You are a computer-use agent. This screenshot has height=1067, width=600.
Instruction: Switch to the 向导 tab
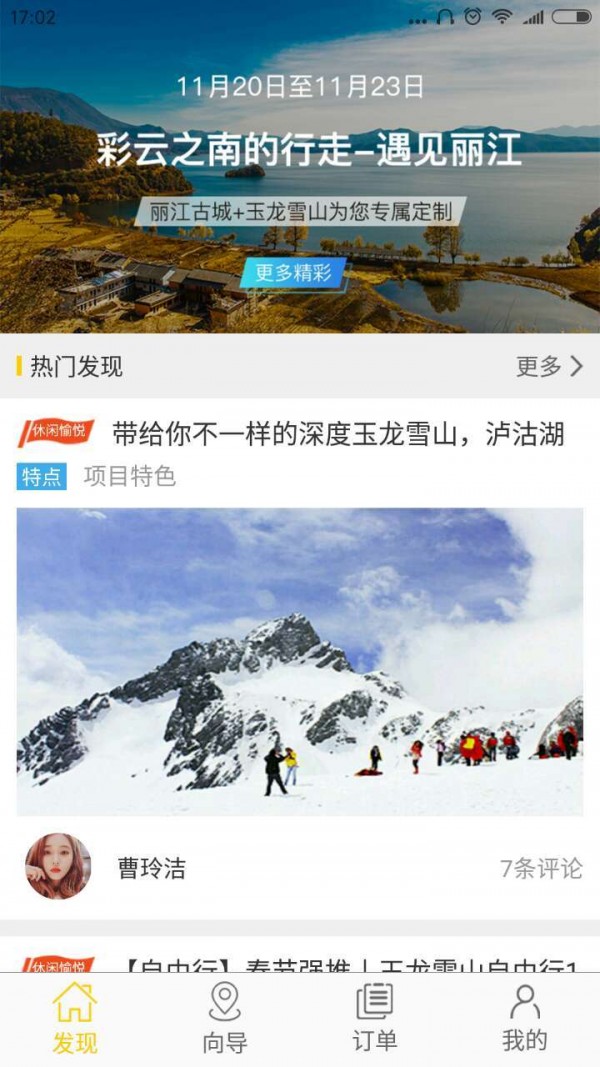(x=225, y=1018)
